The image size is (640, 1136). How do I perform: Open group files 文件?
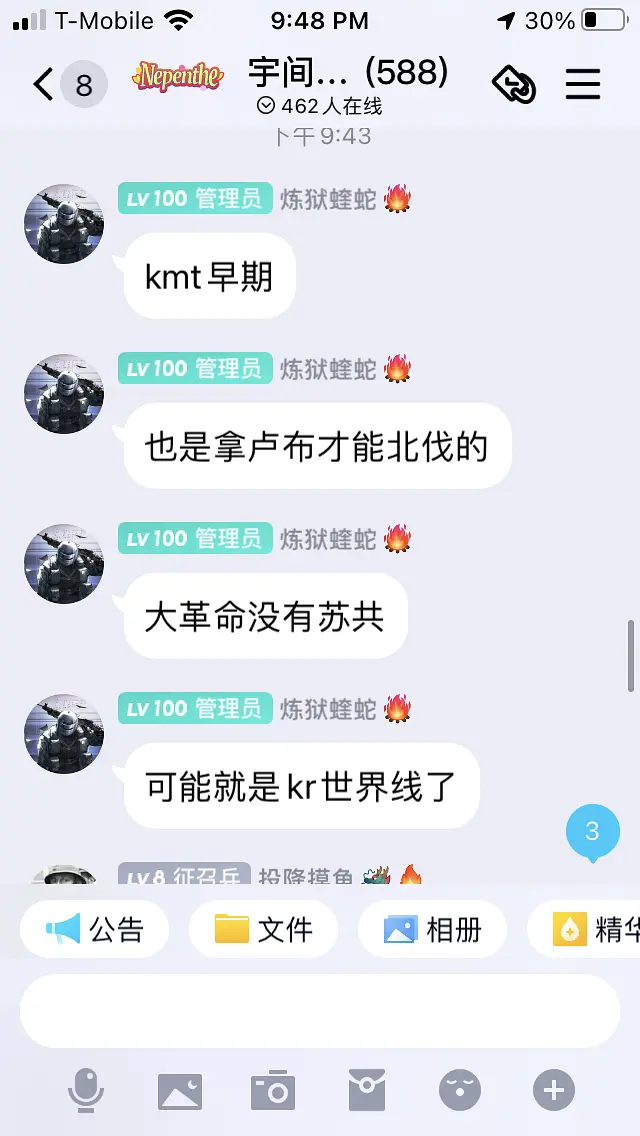[x=263, y=929]
